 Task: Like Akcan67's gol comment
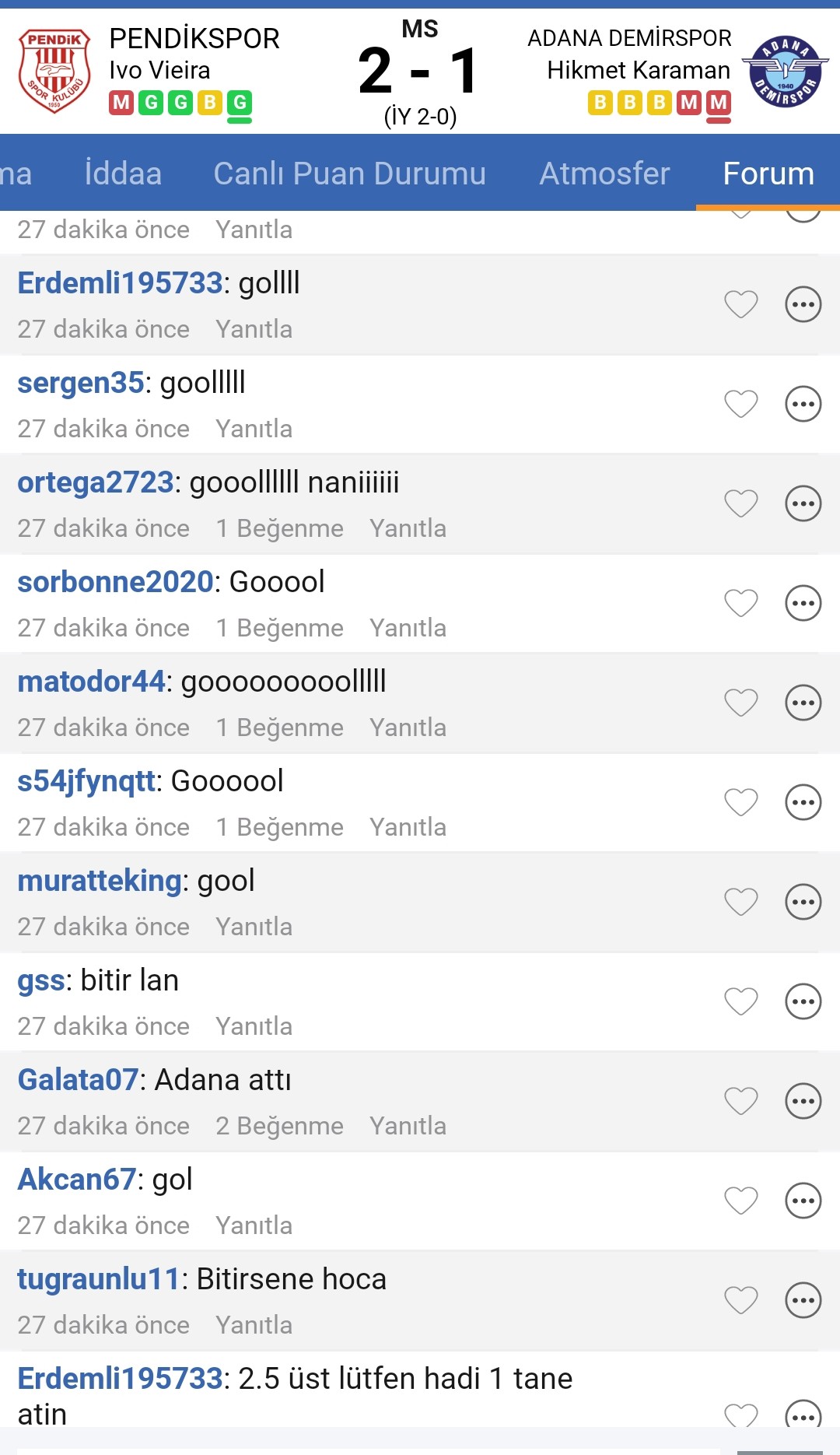coord(740,1201)
